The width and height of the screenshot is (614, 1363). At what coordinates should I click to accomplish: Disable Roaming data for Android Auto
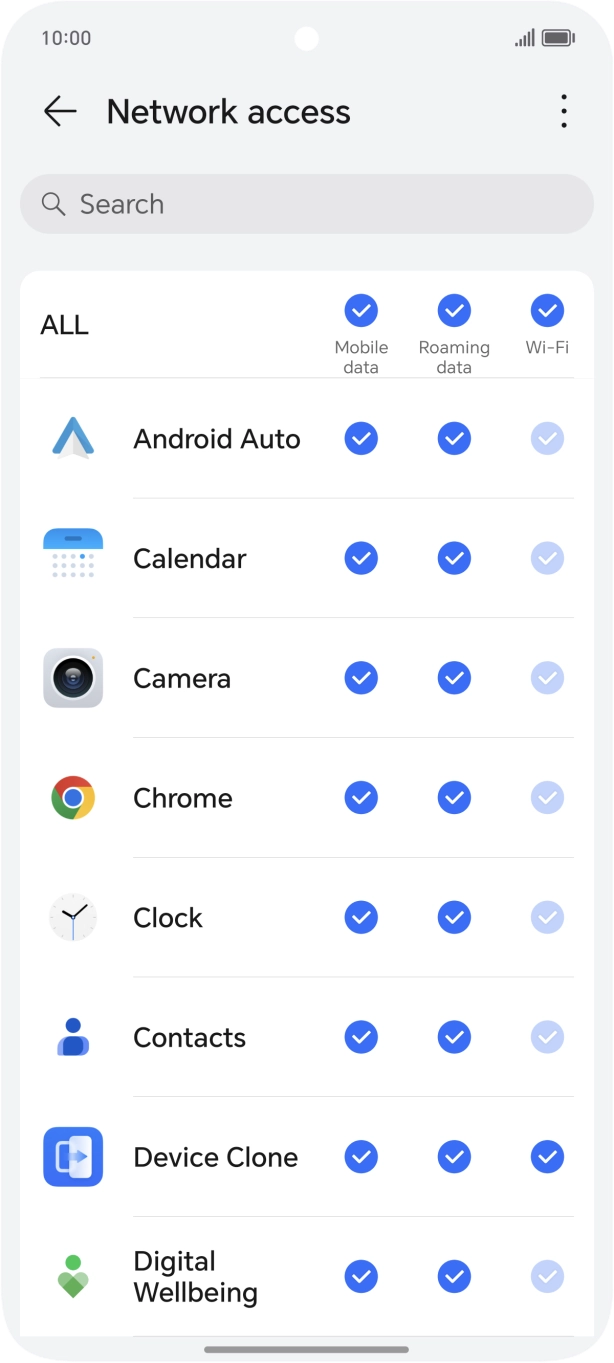click(x=454, y=438)
